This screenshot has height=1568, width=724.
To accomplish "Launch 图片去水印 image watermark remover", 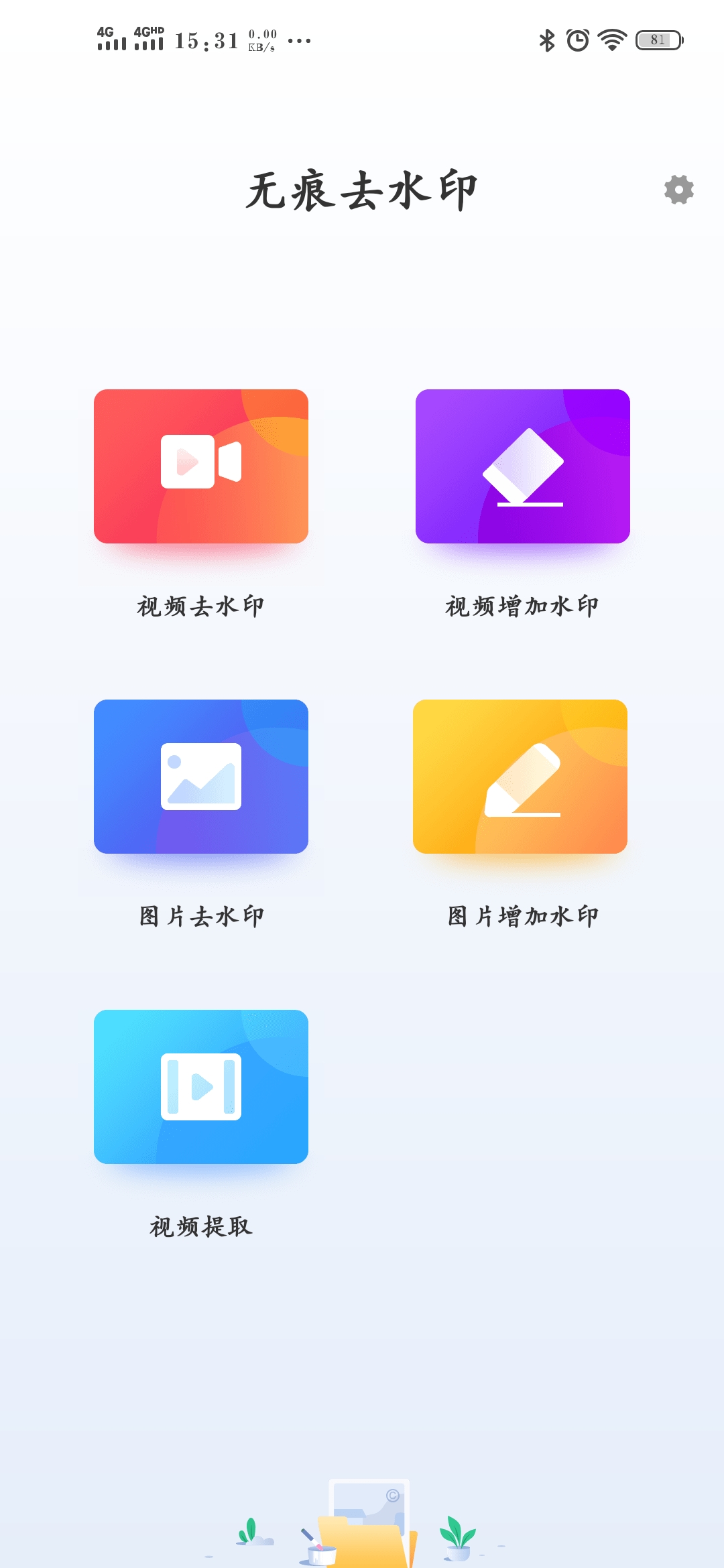I will (201, 777).
